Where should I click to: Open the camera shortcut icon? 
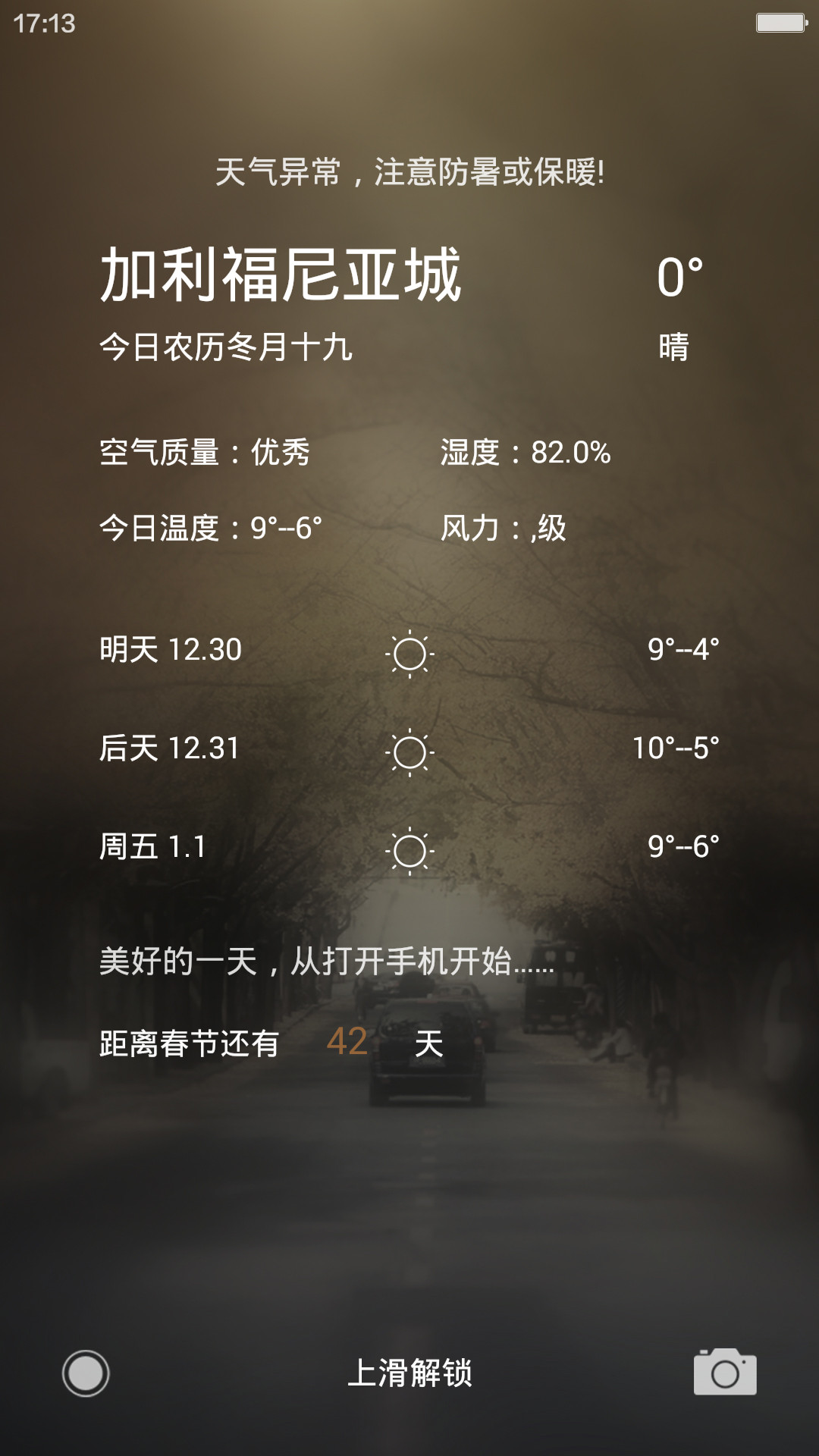(725, 1371)
